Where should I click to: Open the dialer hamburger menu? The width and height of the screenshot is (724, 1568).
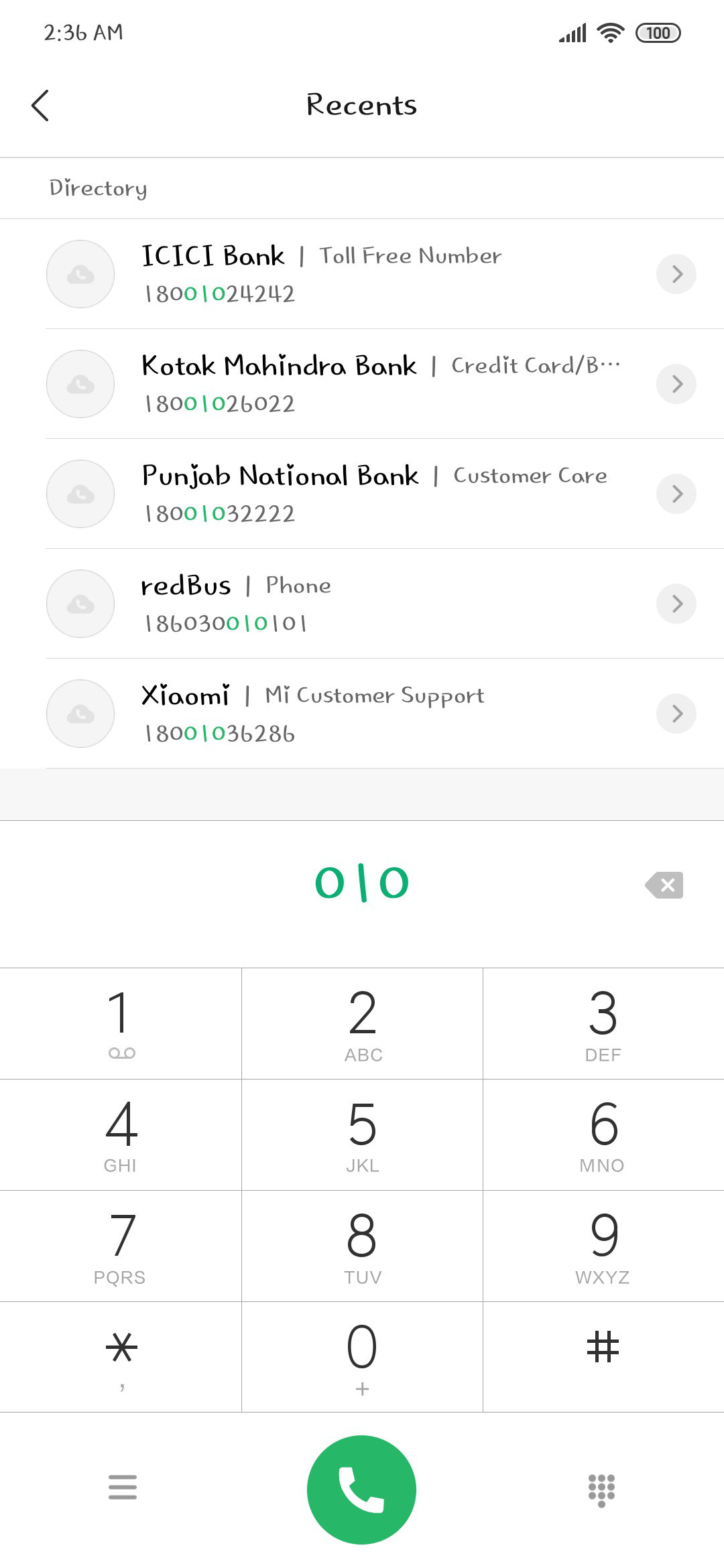(123, 1487)
